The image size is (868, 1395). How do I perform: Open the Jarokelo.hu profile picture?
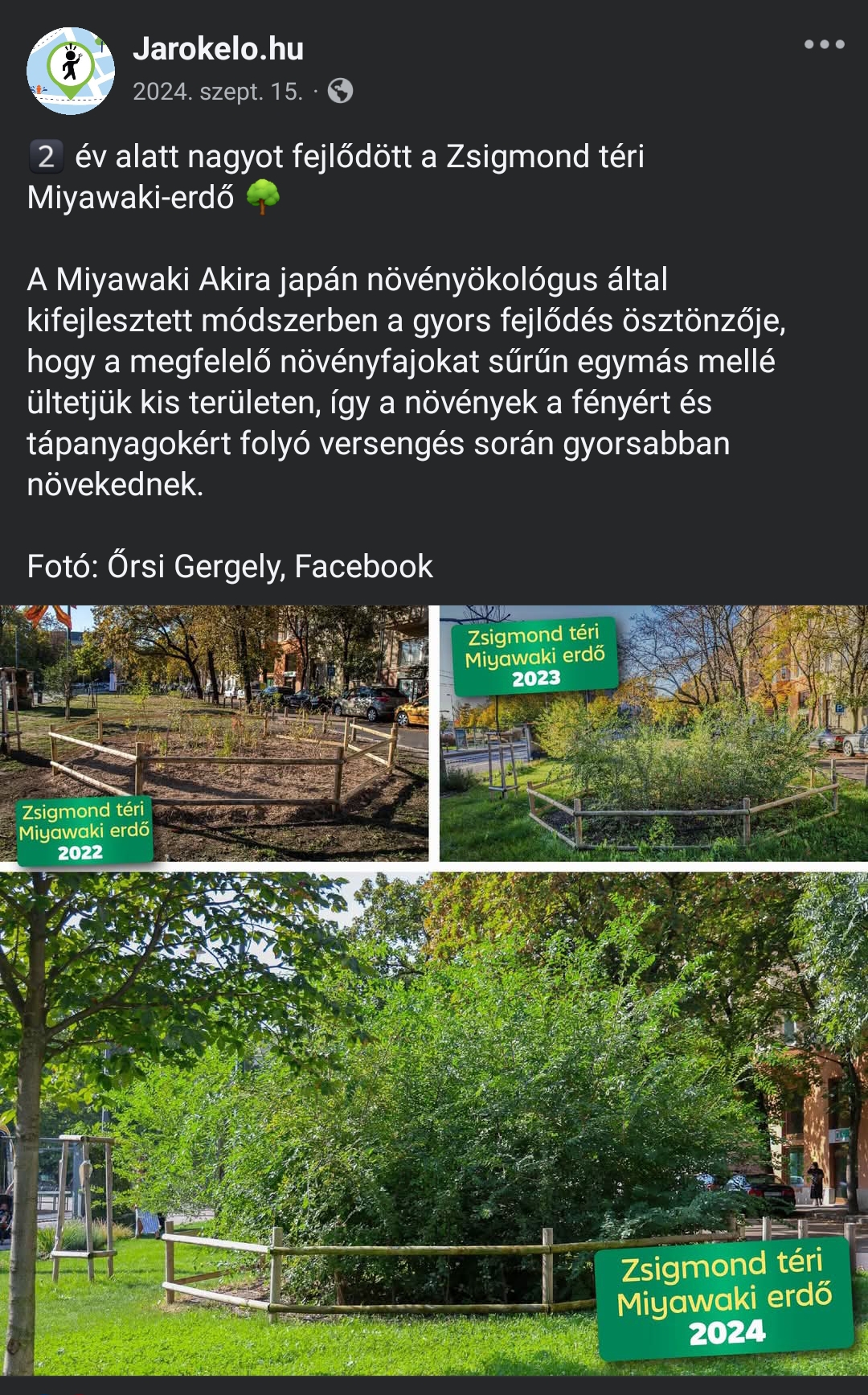(x=71, y=71)
